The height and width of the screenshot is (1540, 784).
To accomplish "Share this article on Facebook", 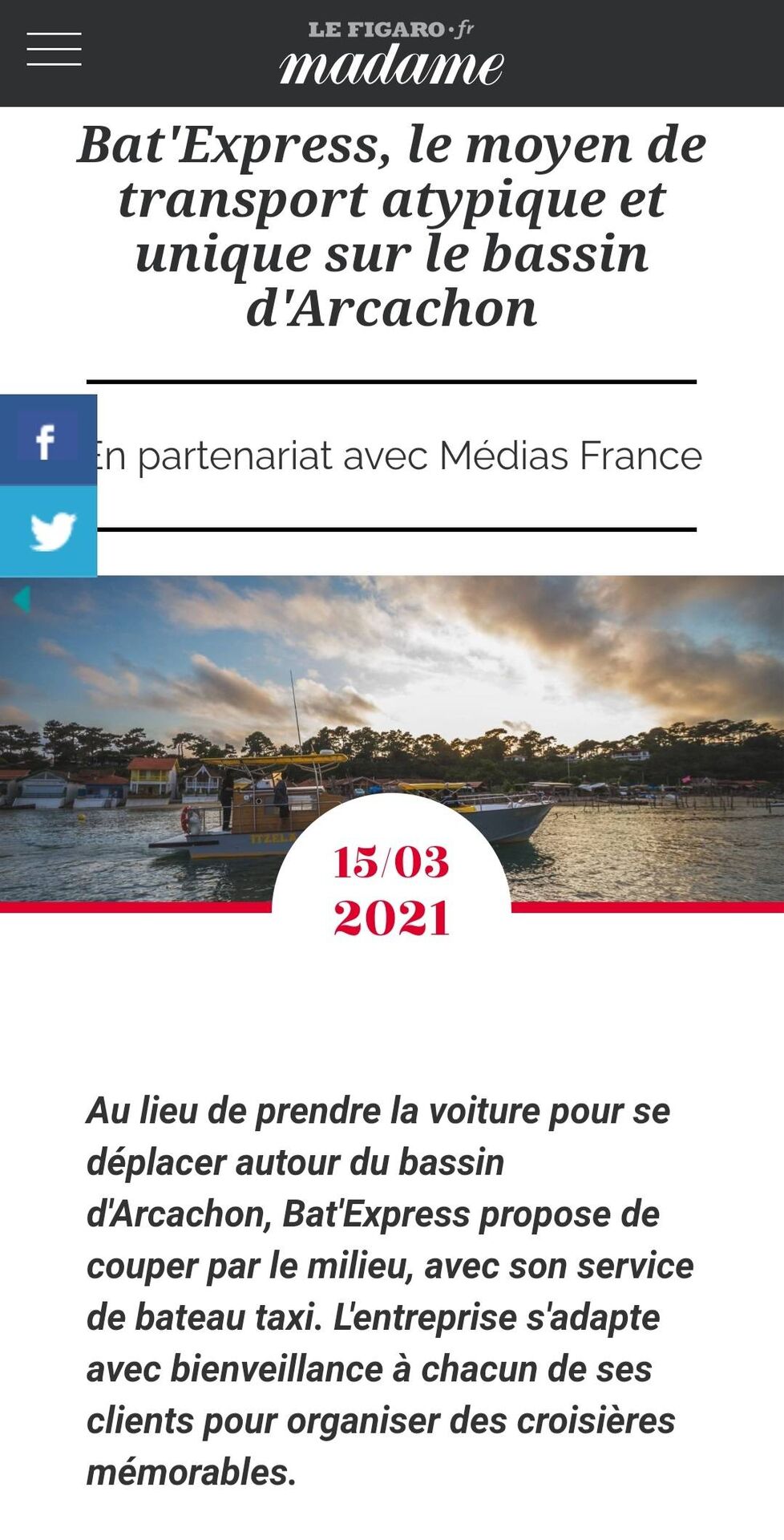I will point(47,440).
